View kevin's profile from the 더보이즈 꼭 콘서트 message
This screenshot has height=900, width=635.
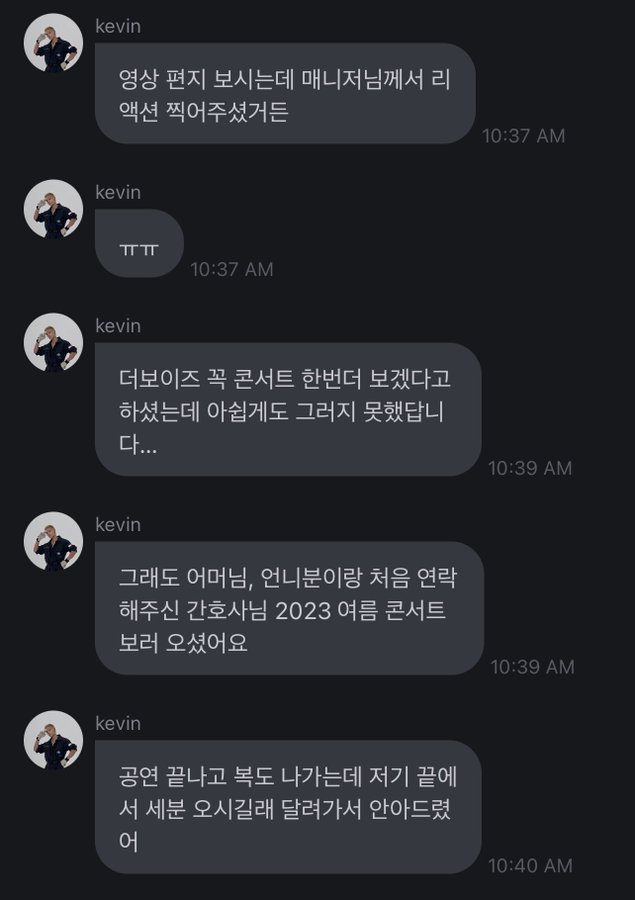tap(53, 343)
